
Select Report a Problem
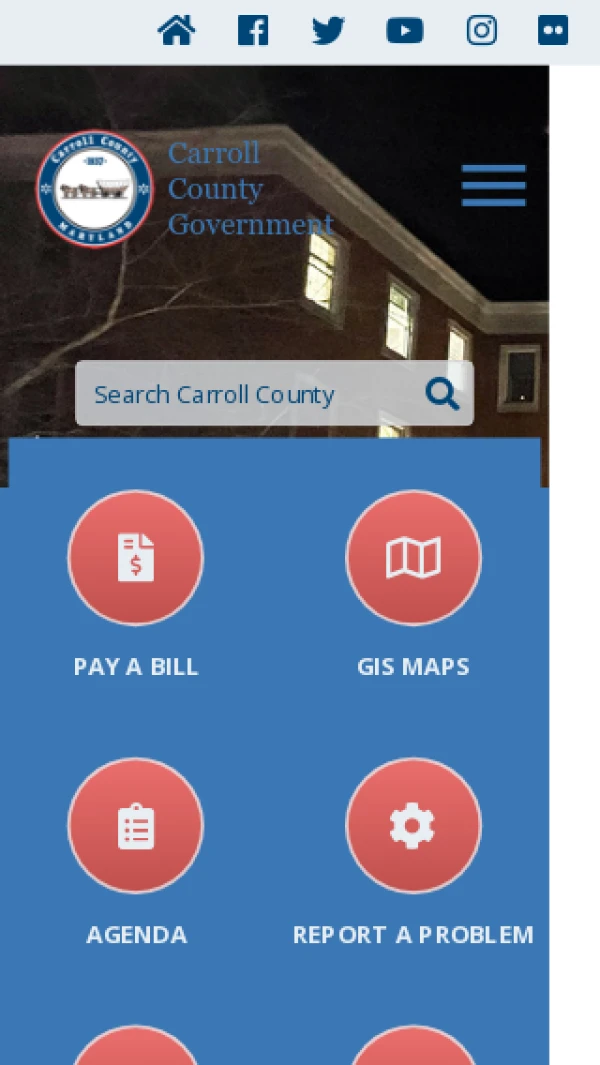413,826
